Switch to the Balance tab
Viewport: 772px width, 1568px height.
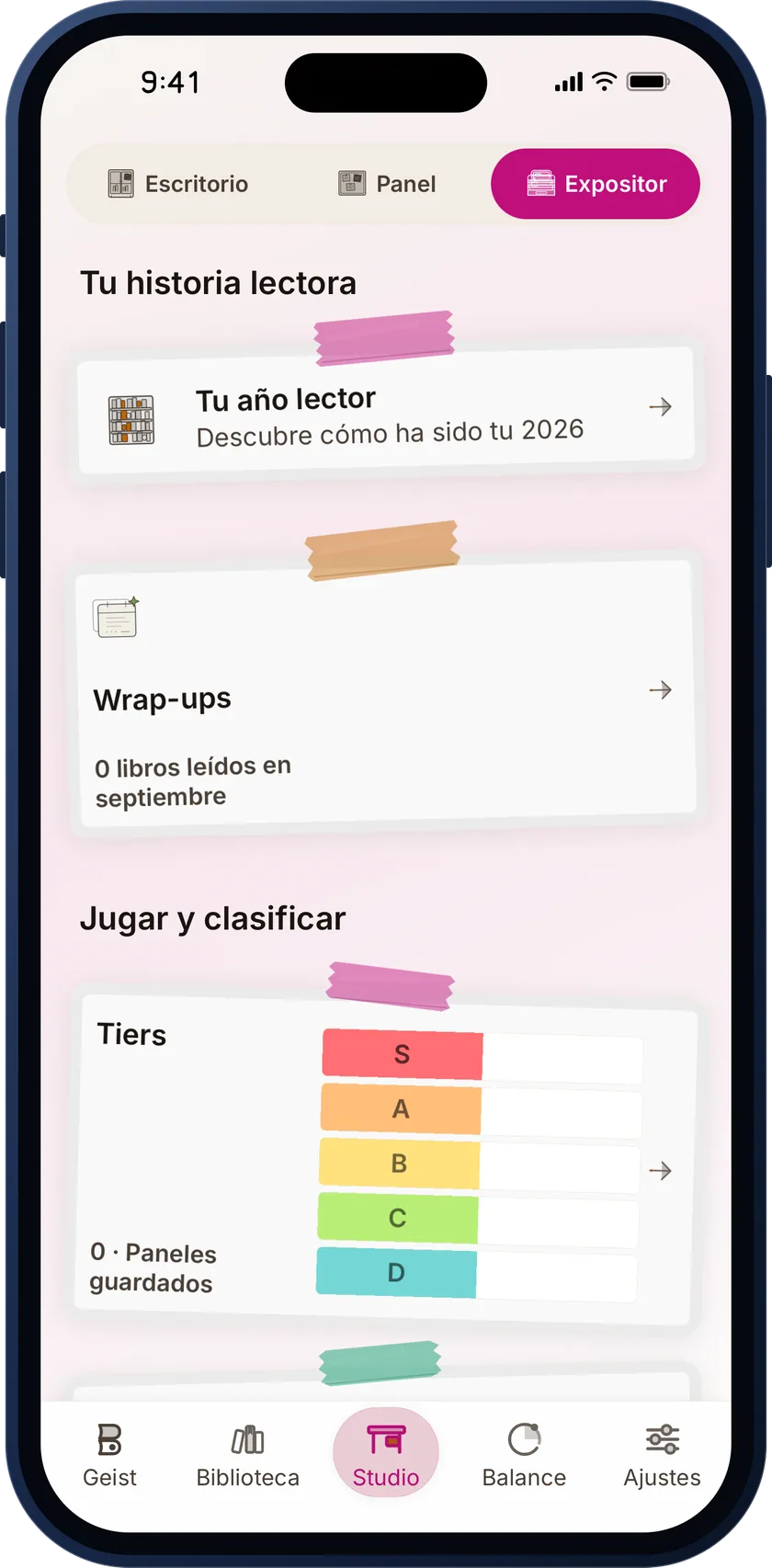(x=524, y=1454)
